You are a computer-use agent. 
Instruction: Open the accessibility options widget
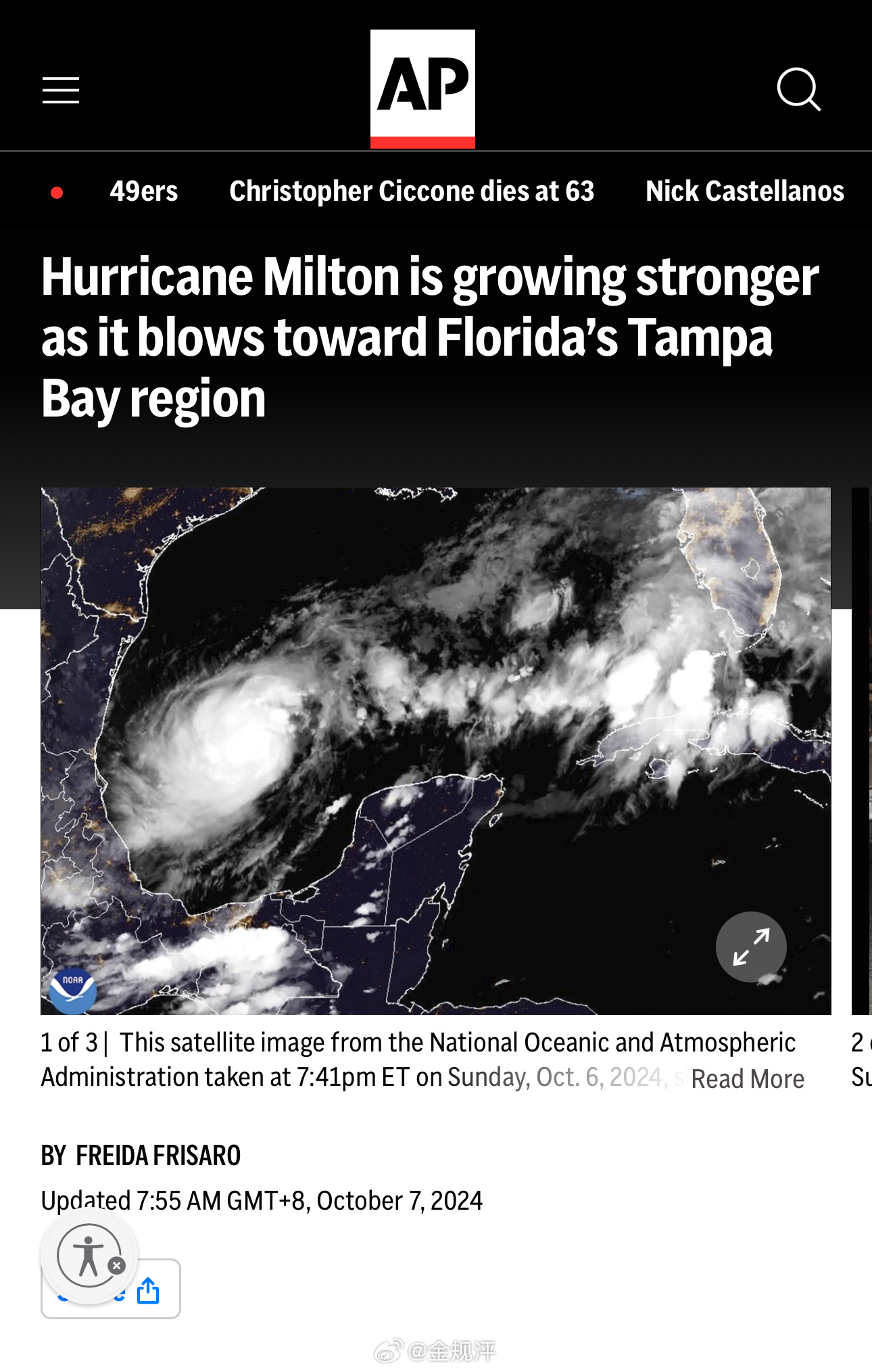tap(87, 1255)
